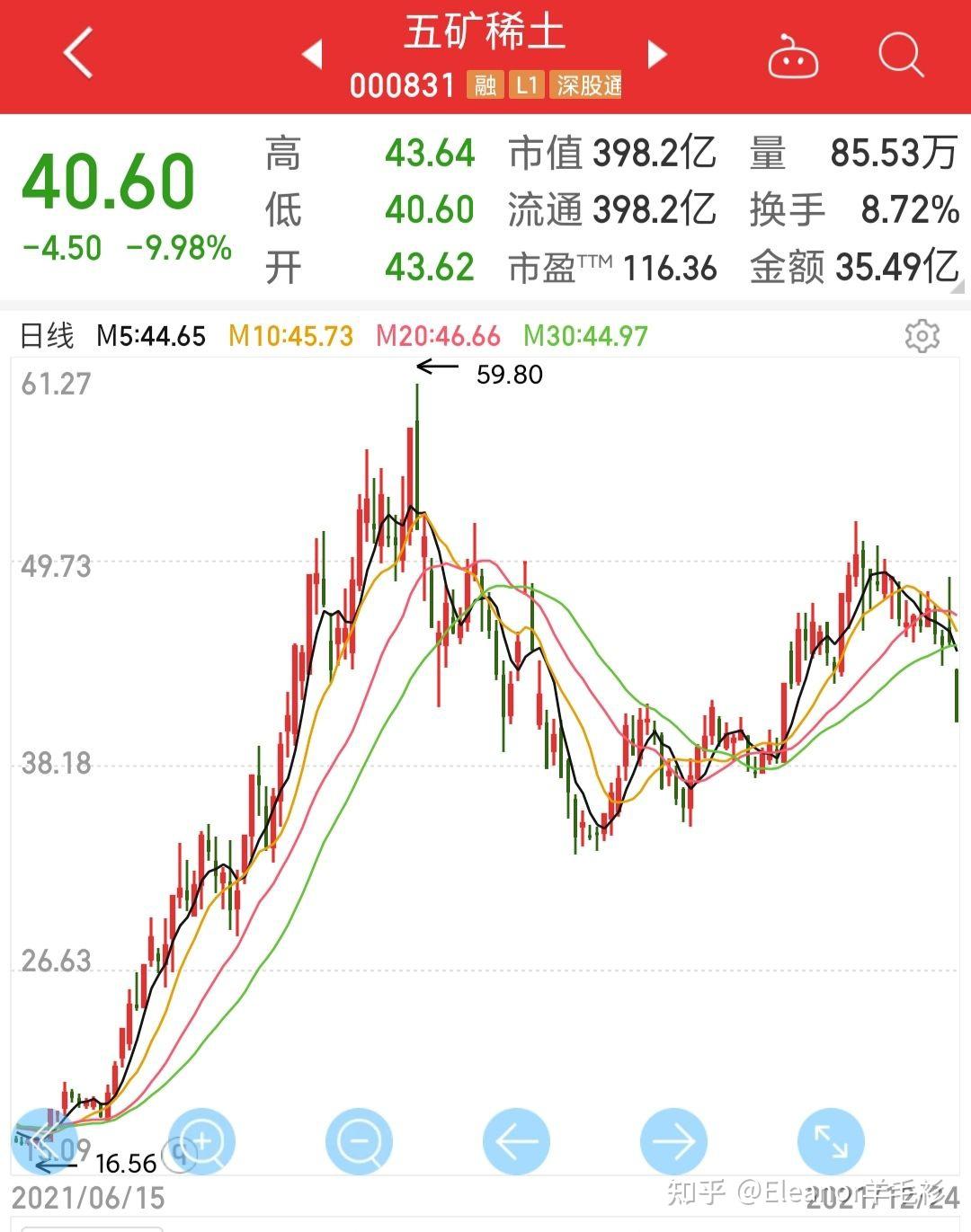Viewport: 971px width, 1232px height.
Task: Go back from the 五矿稀土 stock page
Action: coord(78,54)
